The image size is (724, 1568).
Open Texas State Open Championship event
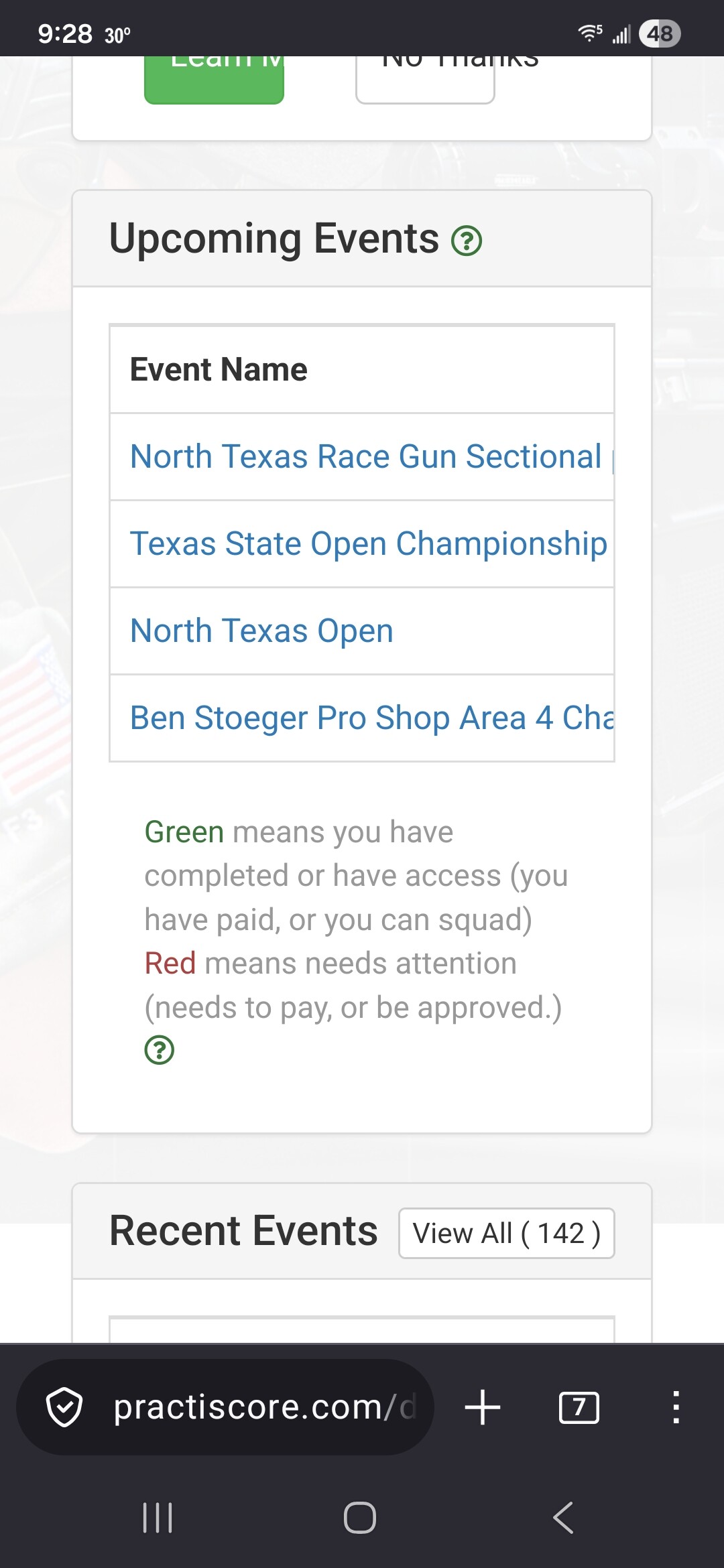coord(368,543)
